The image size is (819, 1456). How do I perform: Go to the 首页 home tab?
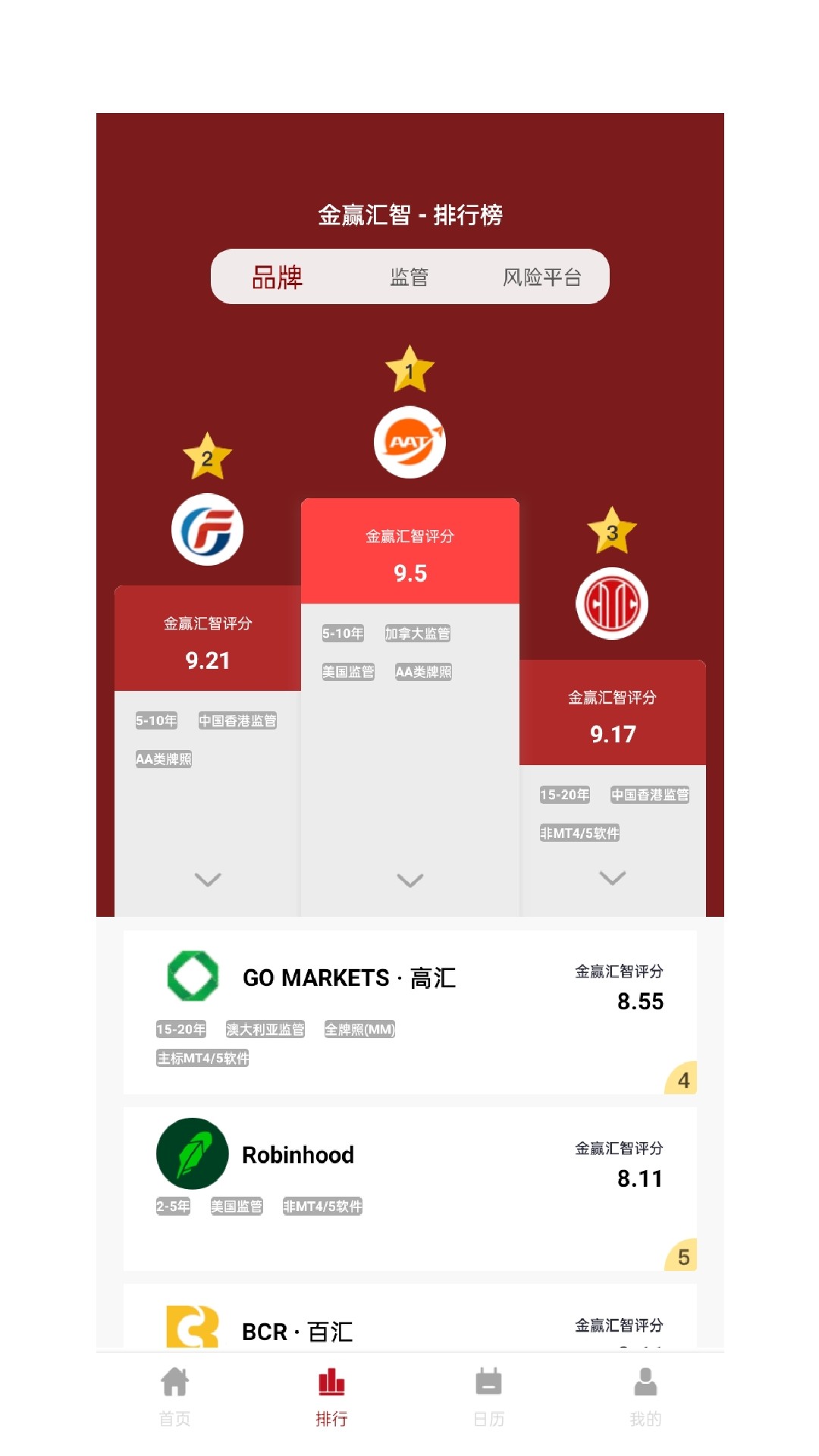point(174,1396)
